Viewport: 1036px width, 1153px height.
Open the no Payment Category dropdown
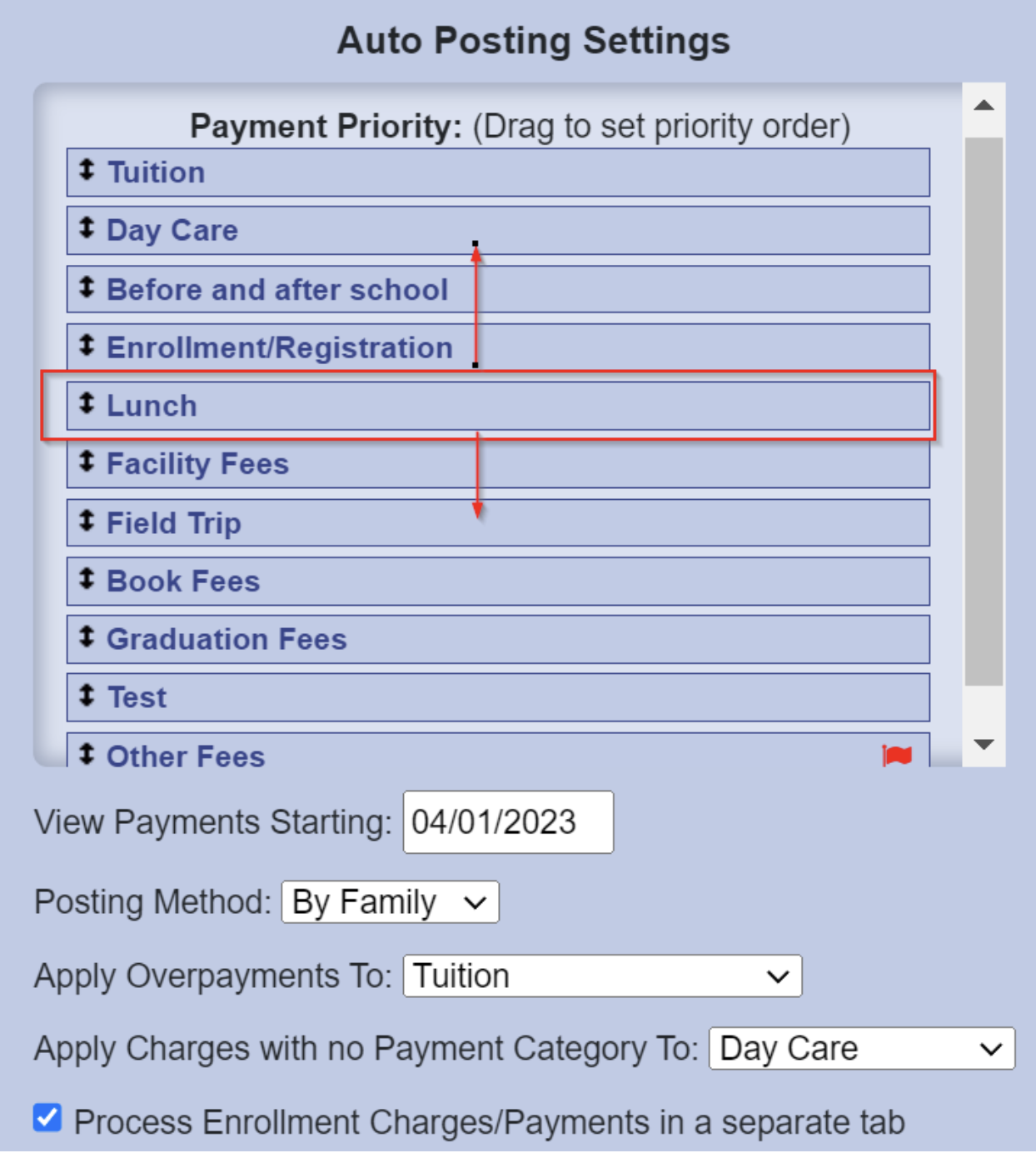pos(861,1048)
